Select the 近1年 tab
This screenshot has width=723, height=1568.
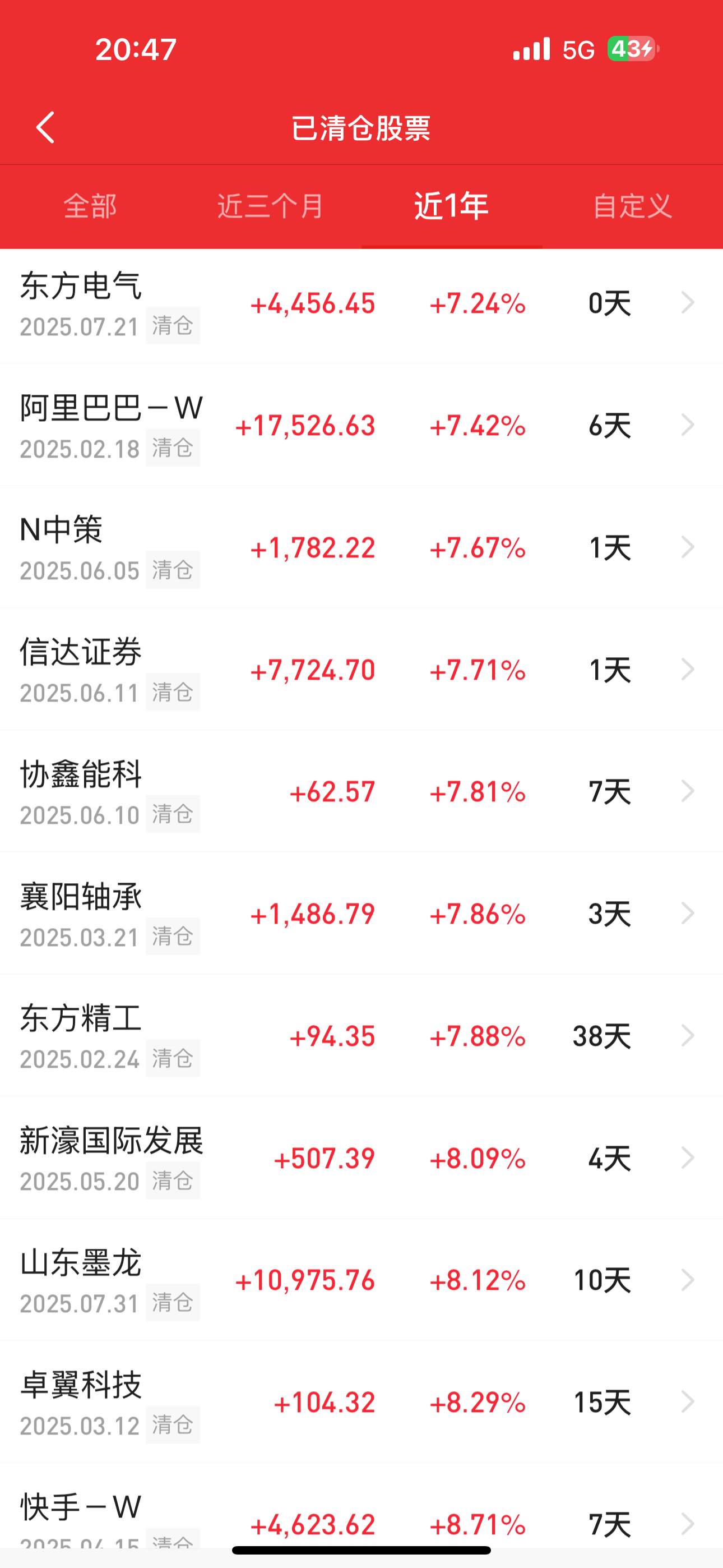click(451, 206)
